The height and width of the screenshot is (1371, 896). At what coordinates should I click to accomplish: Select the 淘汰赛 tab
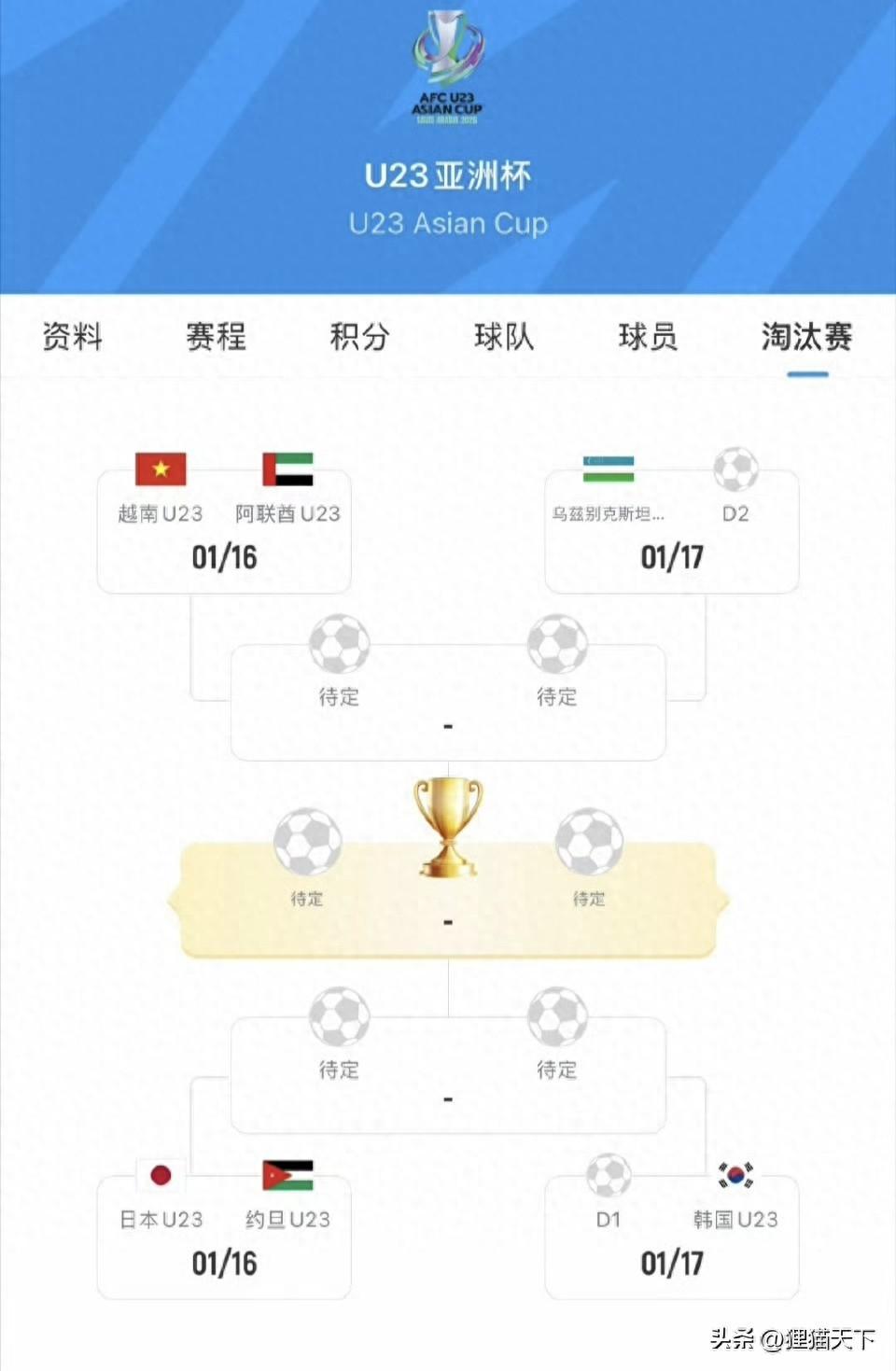[806, 337]
